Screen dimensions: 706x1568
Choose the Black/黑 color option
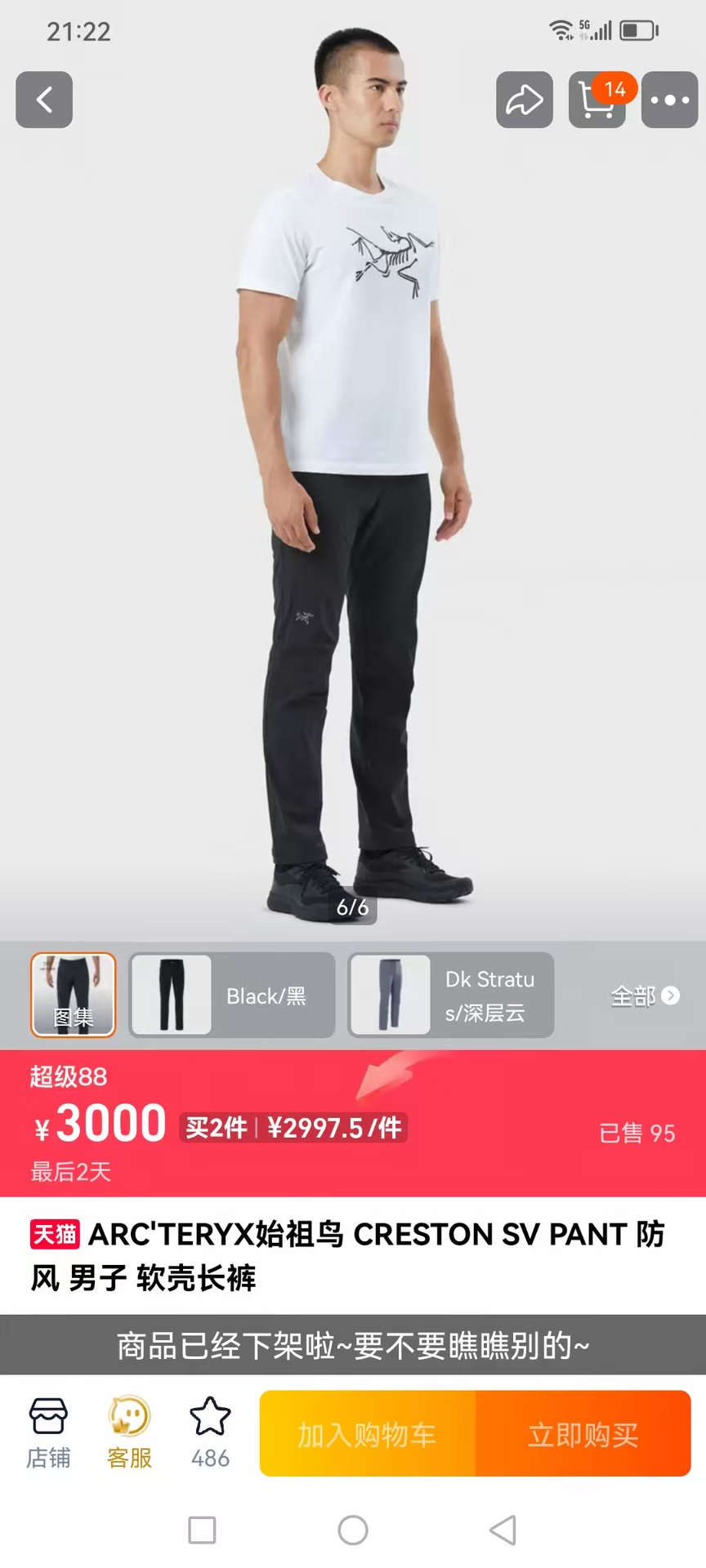pos(232,995)
